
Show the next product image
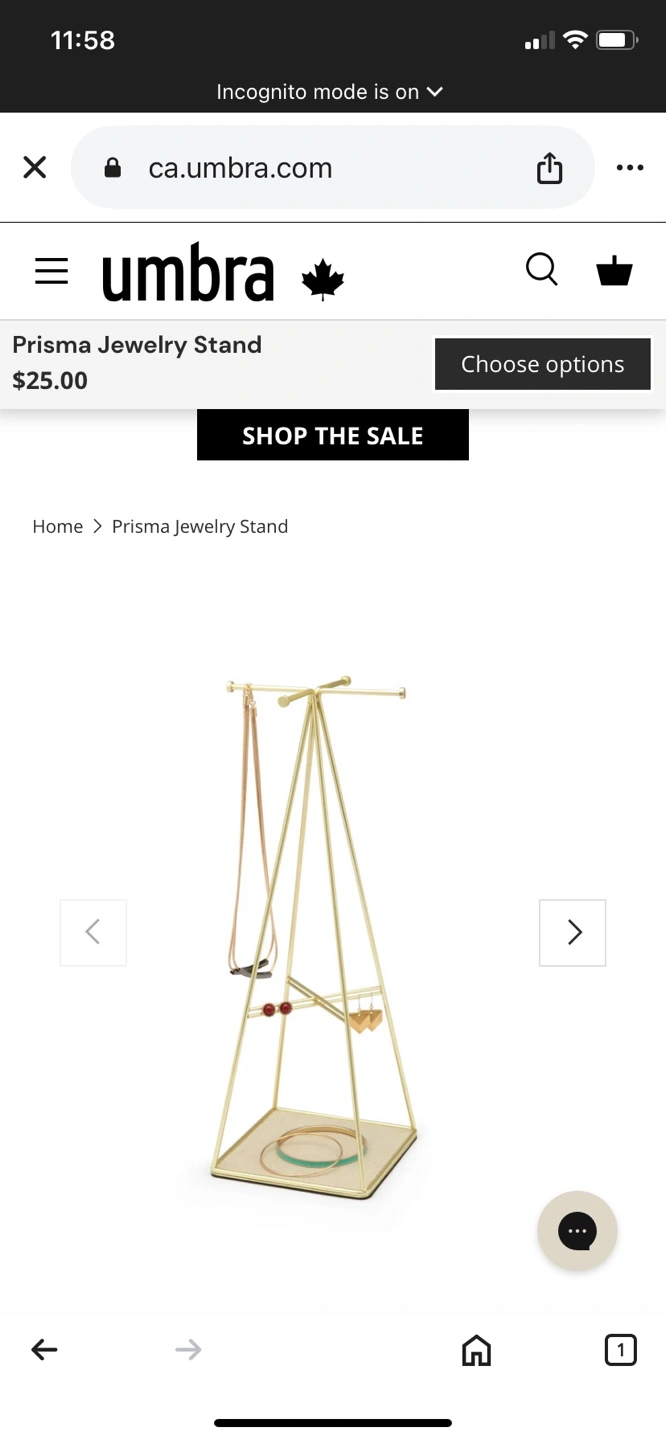[x=573, y=932]
